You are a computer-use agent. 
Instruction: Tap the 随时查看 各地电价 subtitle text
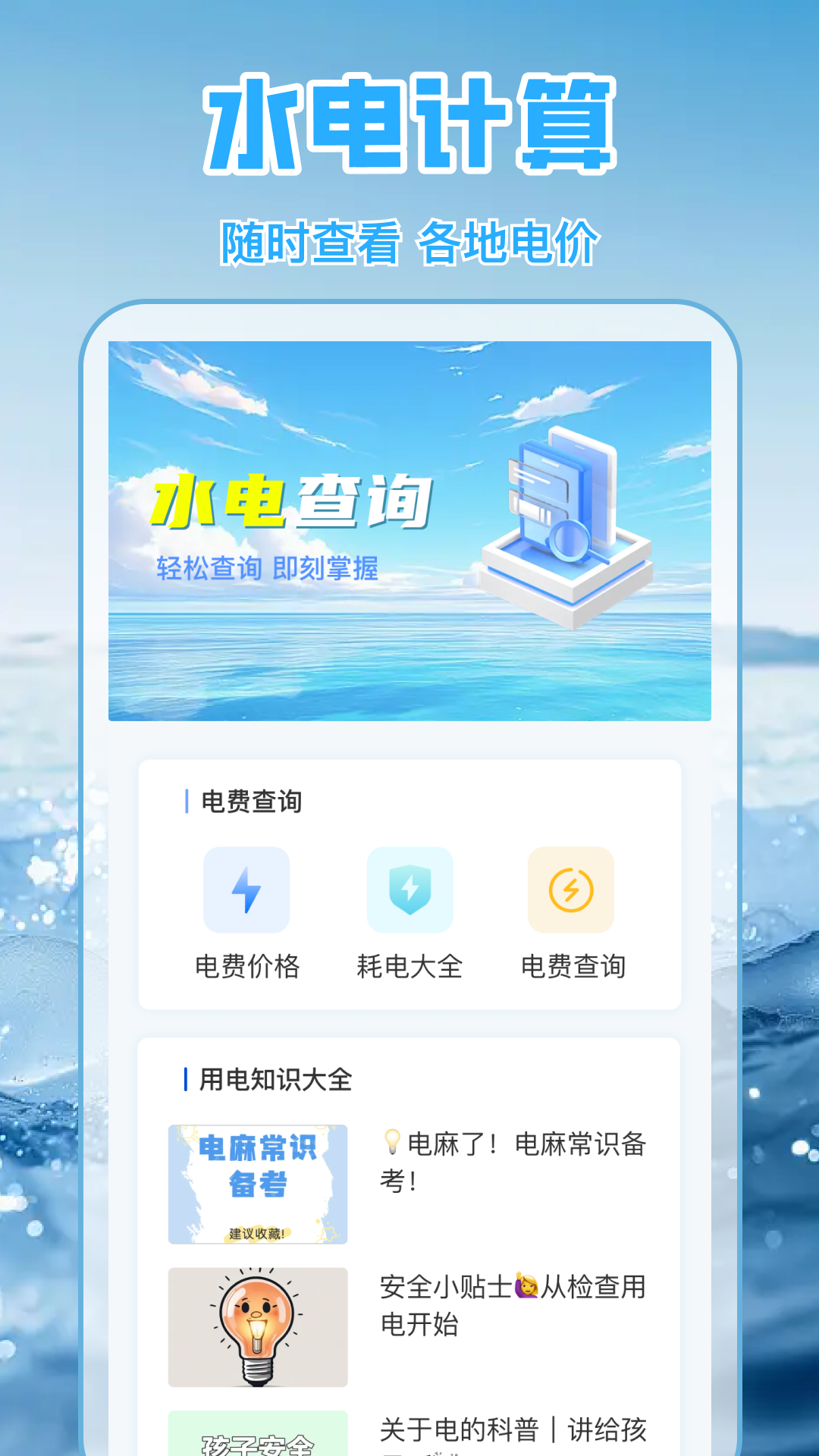point(409,239)
